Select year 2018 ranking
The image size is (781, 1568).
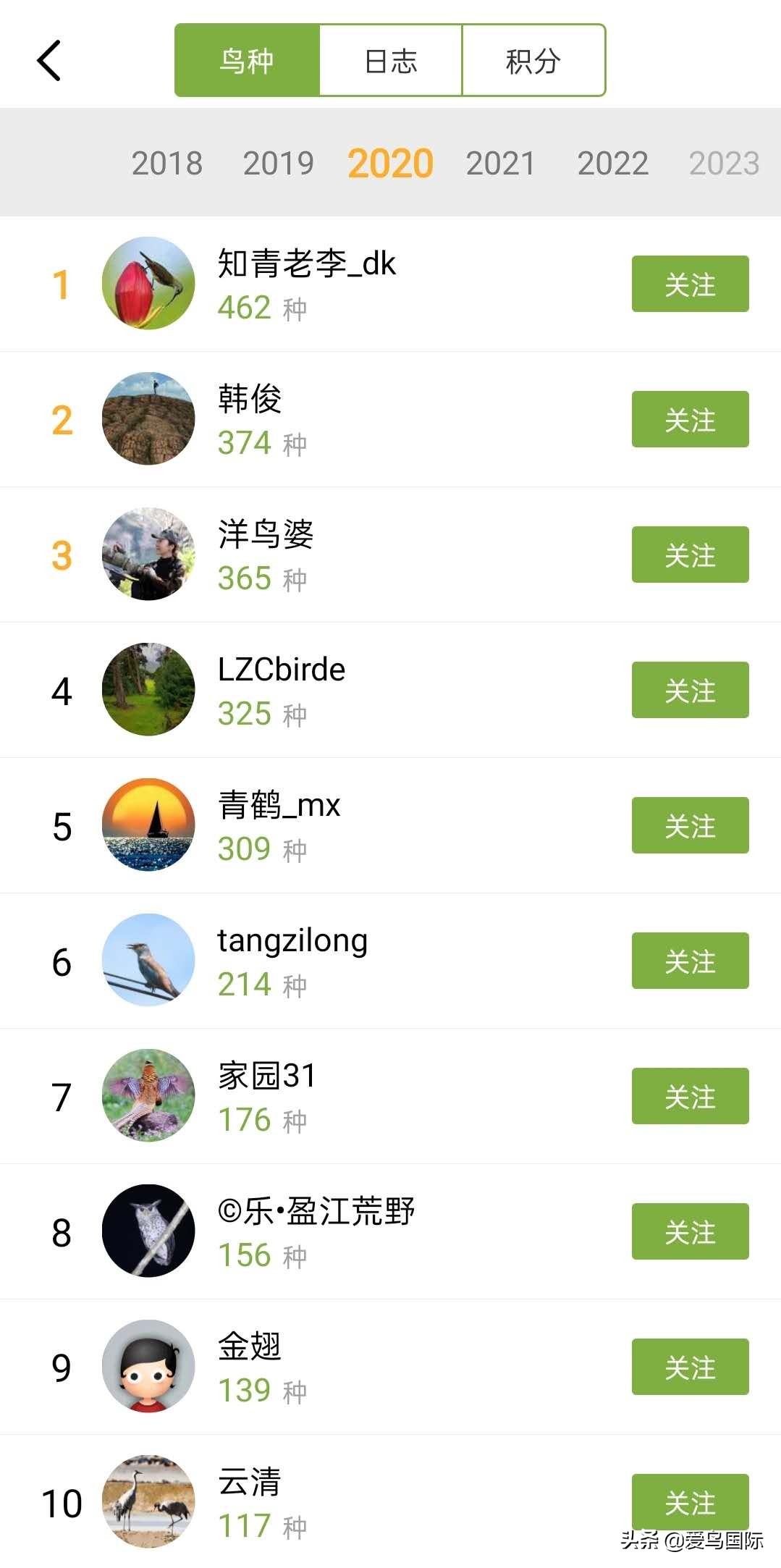(166, 164)
